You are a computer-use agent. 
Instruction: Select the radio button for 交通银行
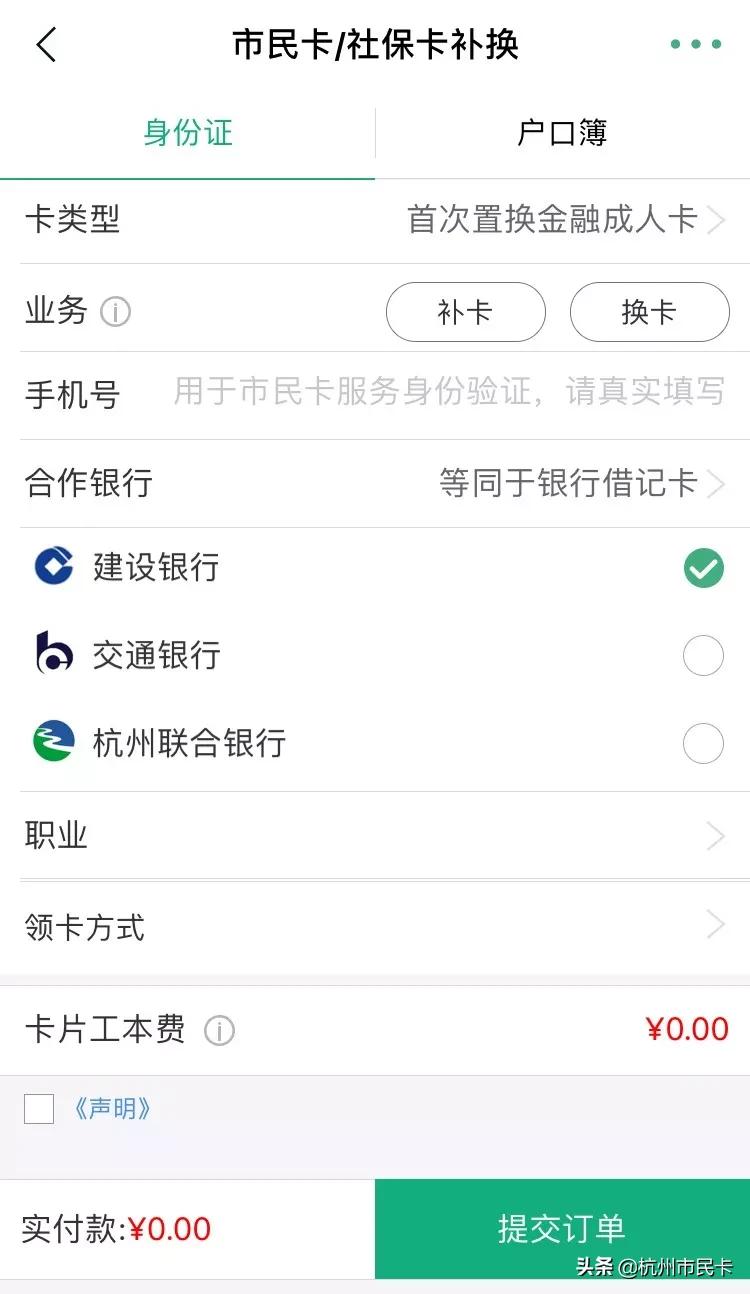[703, 655]
